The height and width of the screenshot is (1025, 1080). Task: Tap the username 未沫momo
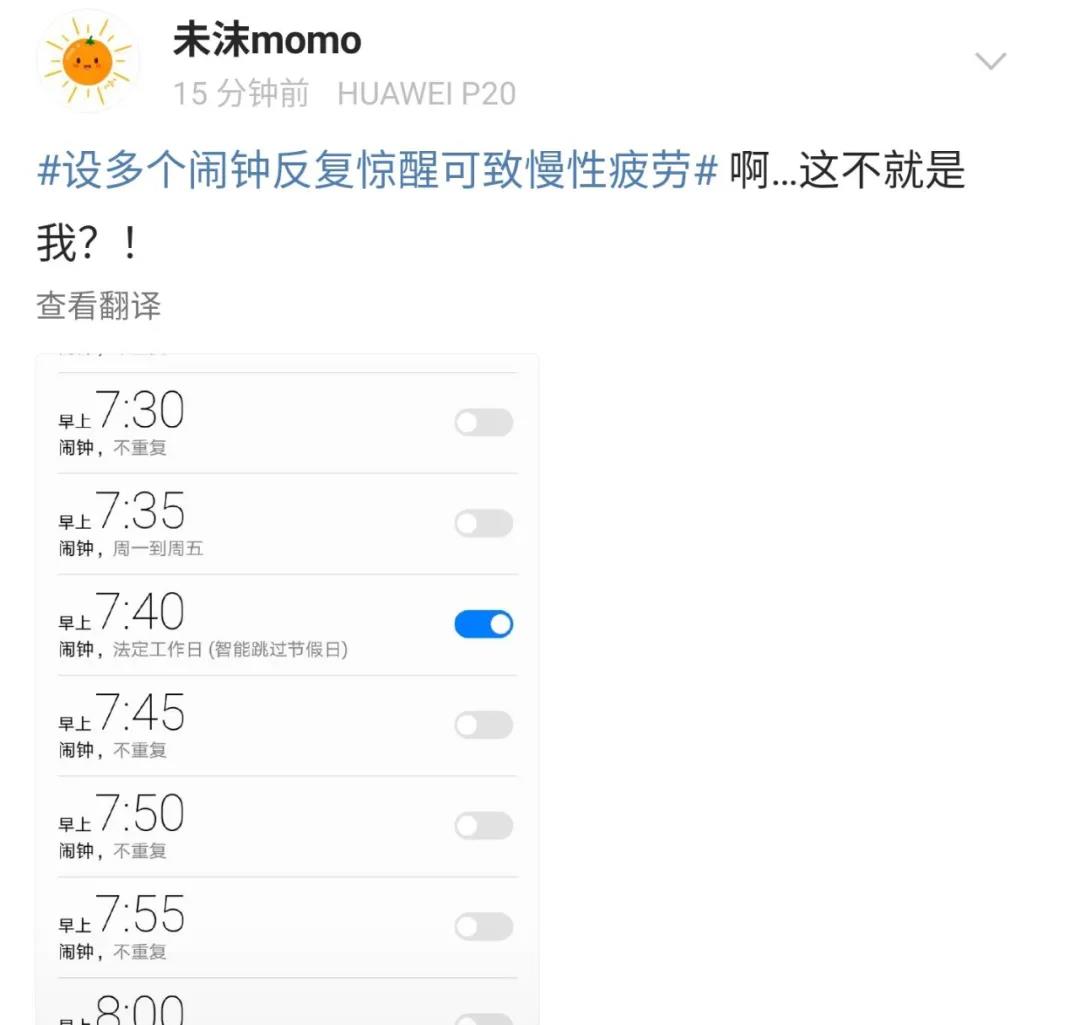click(267, 40)
